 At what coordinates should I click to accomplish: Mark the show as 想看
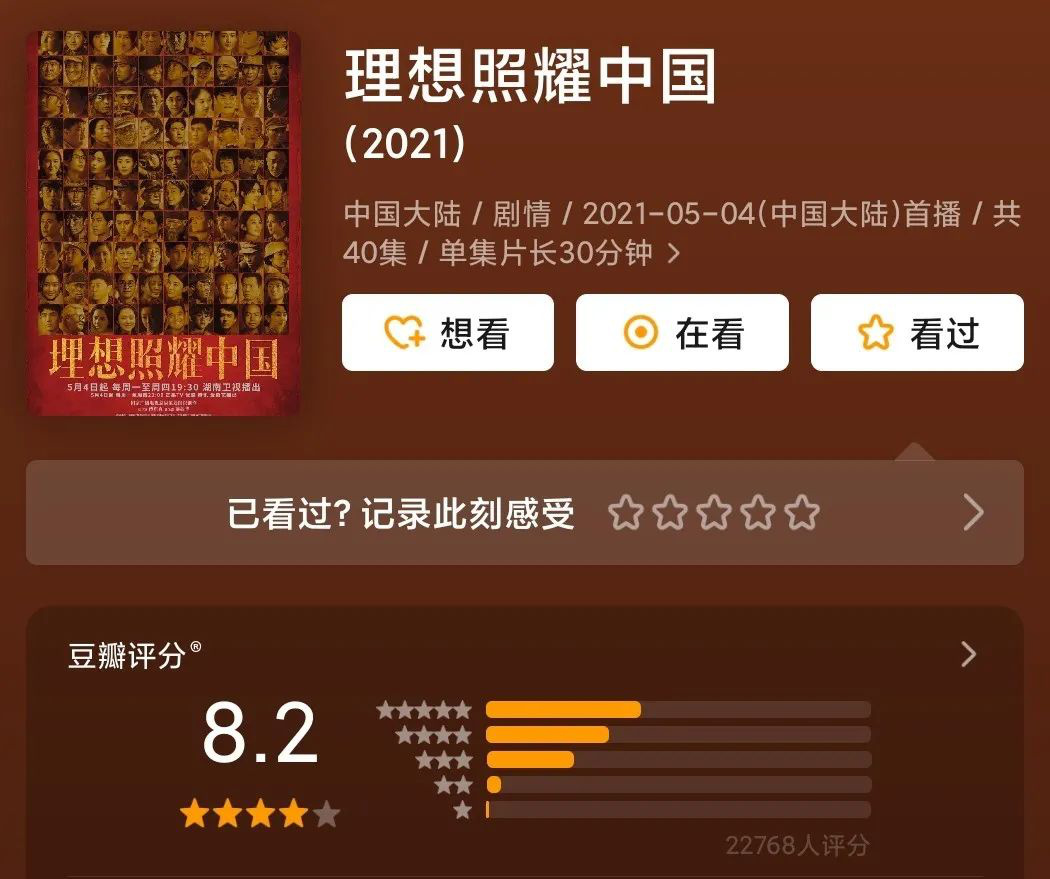pos(447,333)
